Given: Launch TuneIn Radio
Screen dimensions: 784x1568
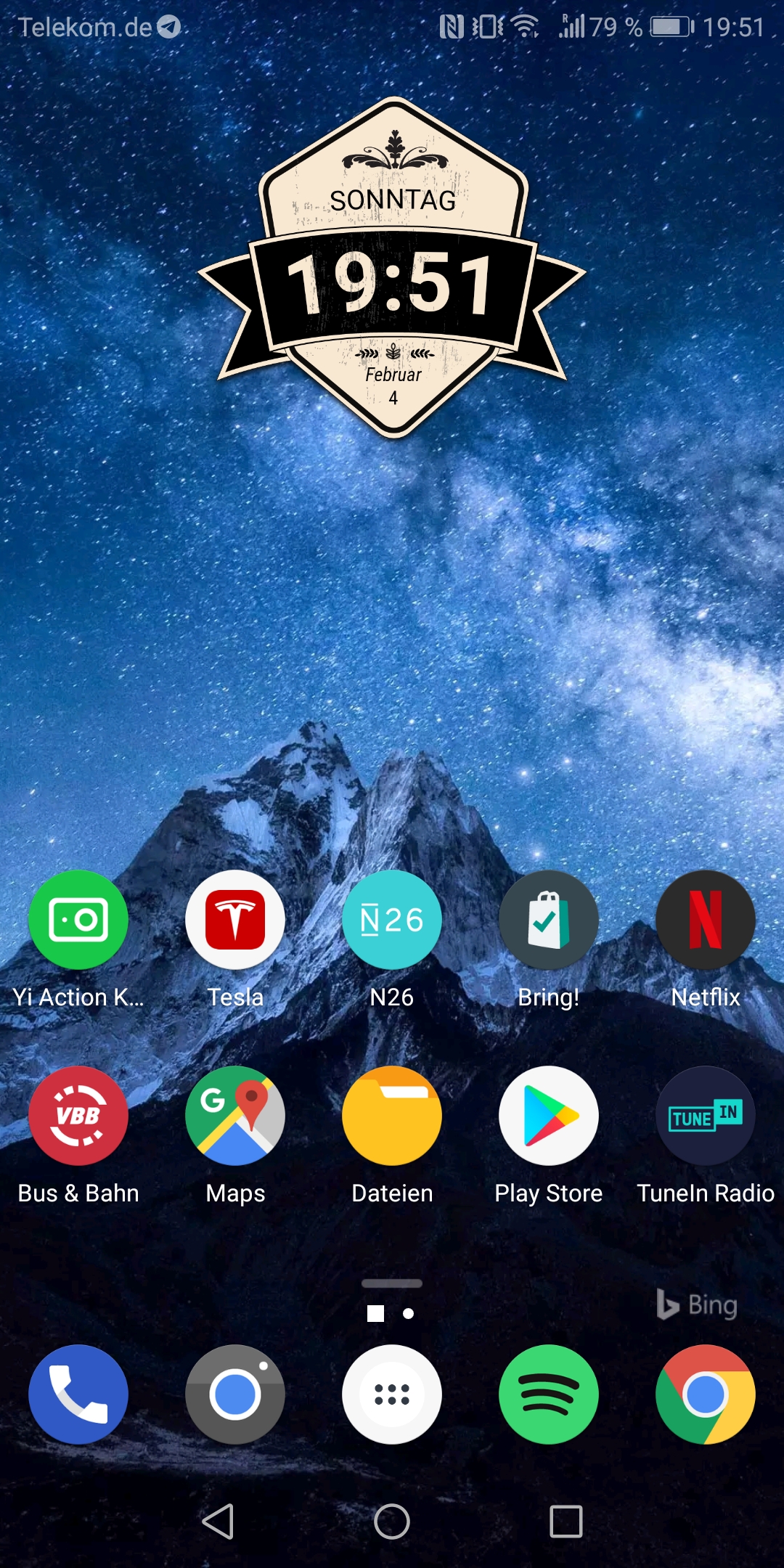Looking at the screenshot, I should click(x=706, y=1116).
